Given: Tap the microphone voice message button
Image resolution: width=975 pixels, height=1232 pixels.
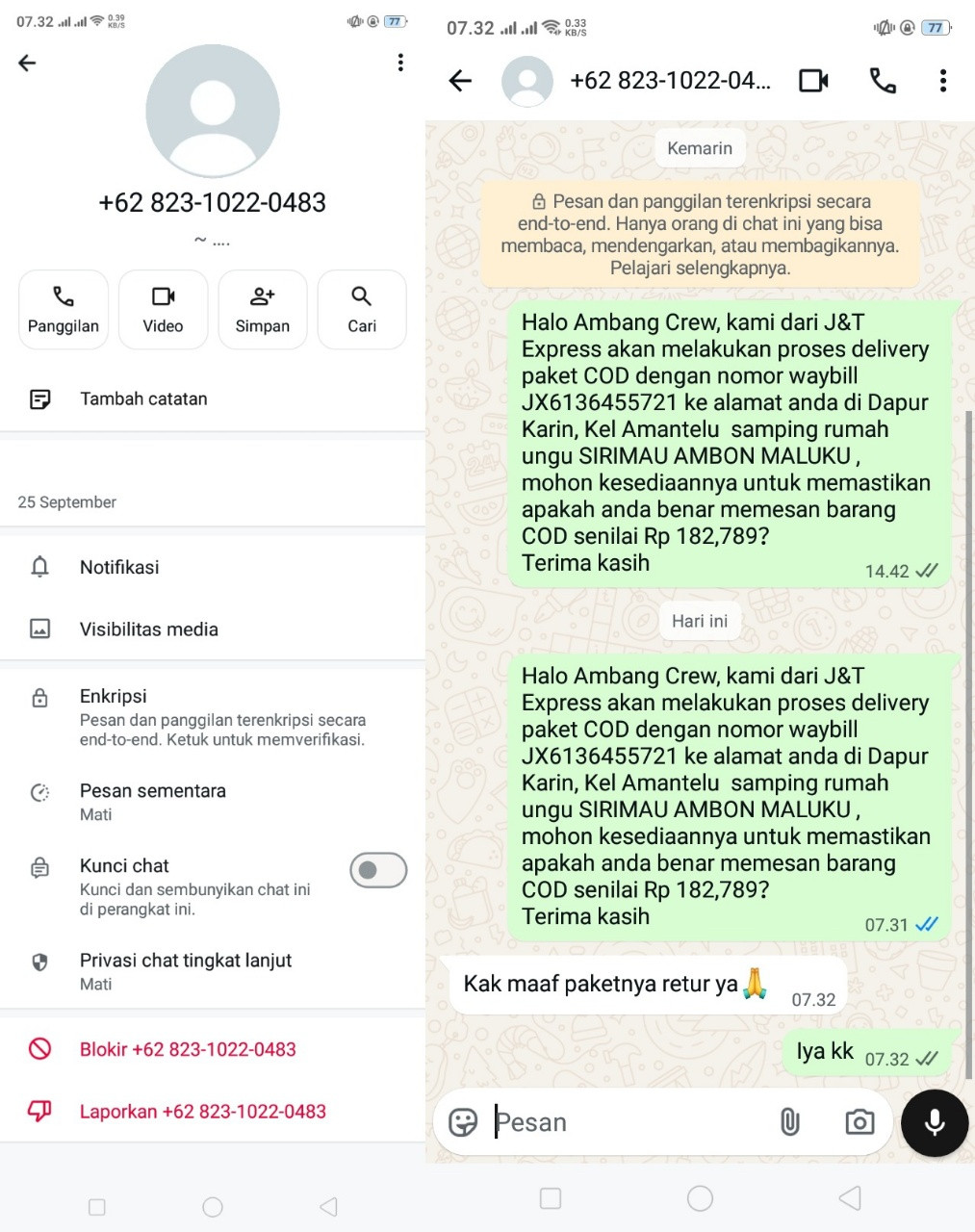Looking at the screenshot, I should click(935, 1123).
